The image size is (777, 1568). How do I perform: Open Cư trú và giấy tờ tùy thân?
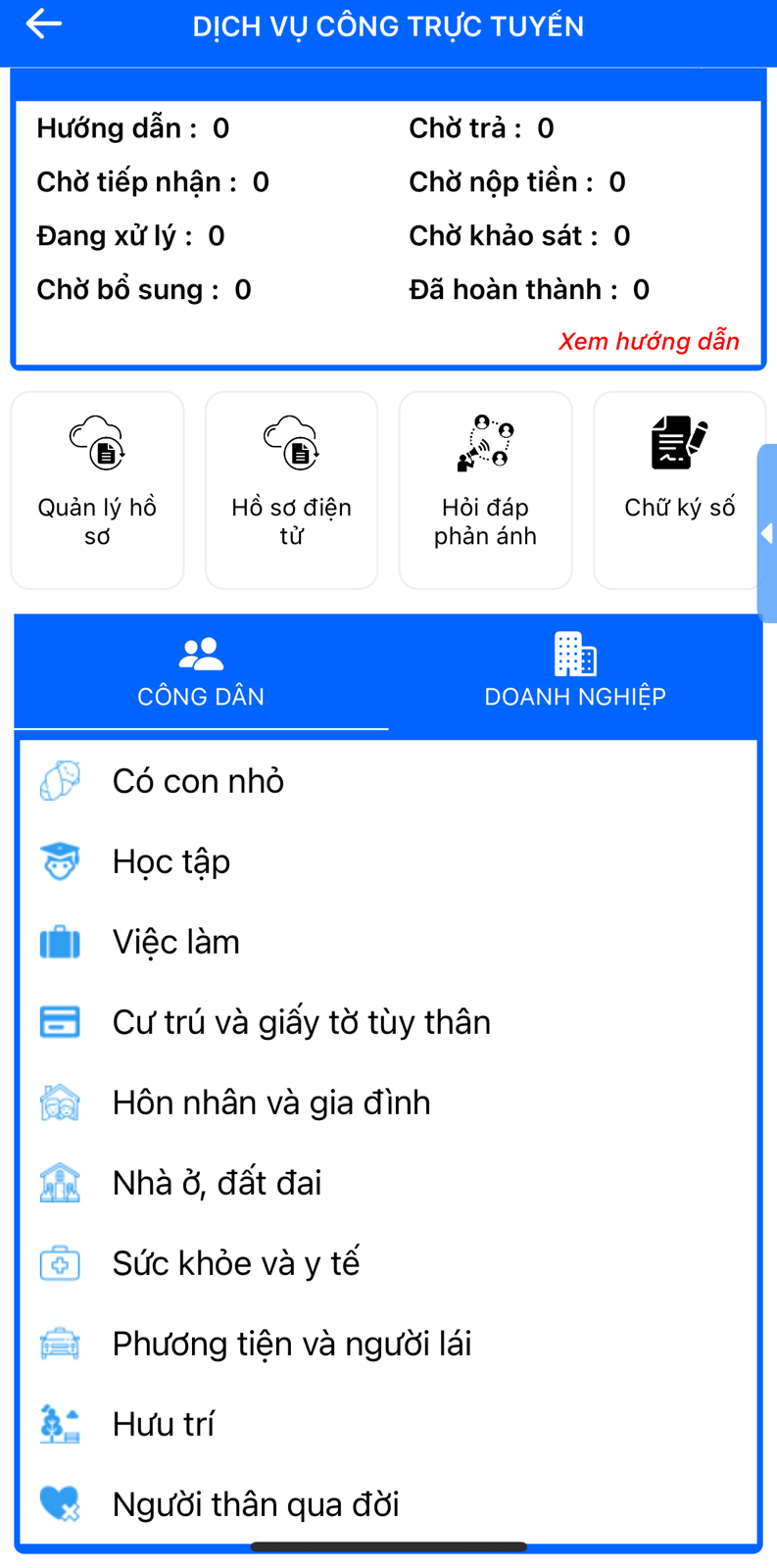301,1022
